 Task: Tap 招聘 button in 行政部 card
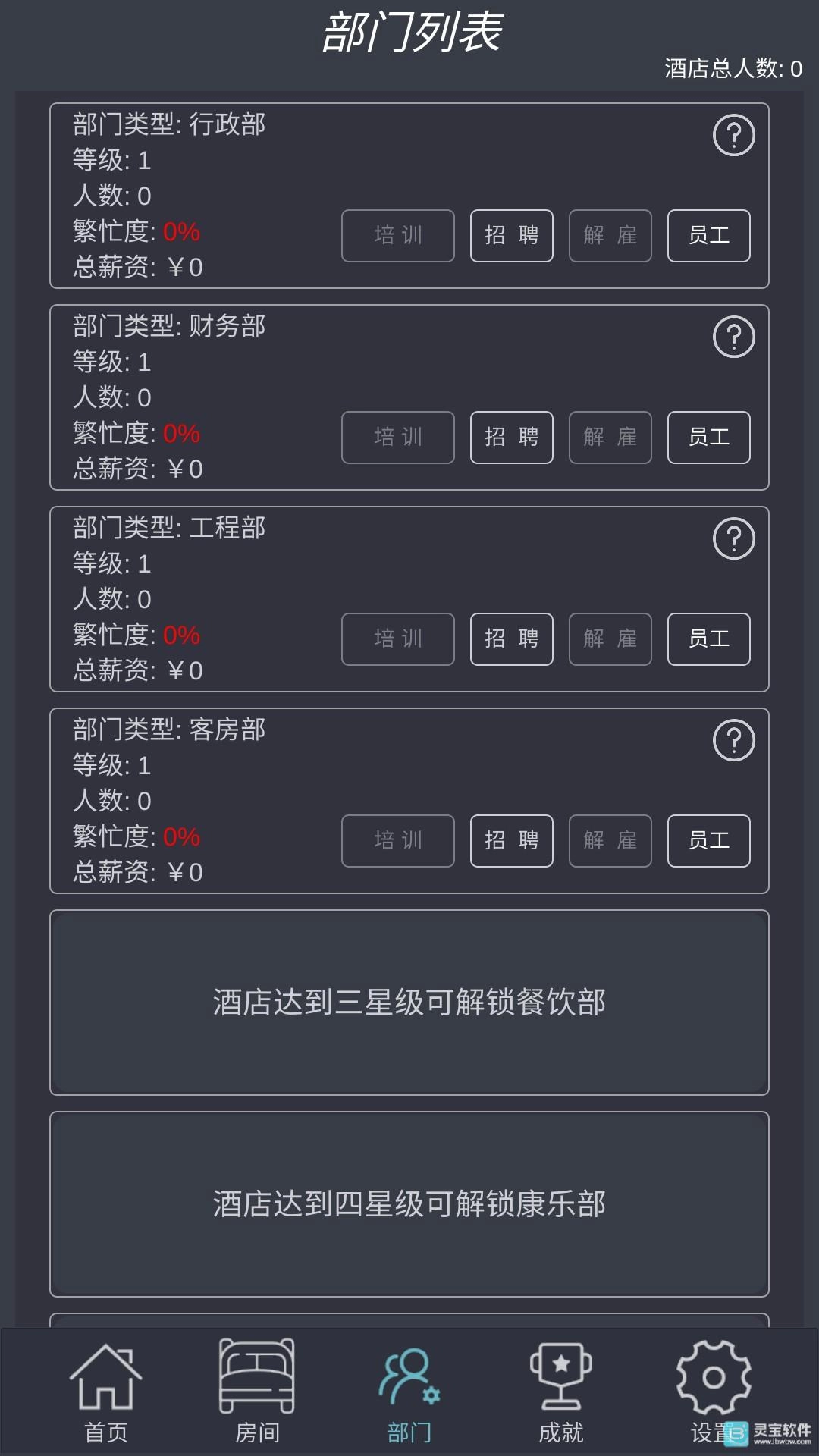[511, 236]
